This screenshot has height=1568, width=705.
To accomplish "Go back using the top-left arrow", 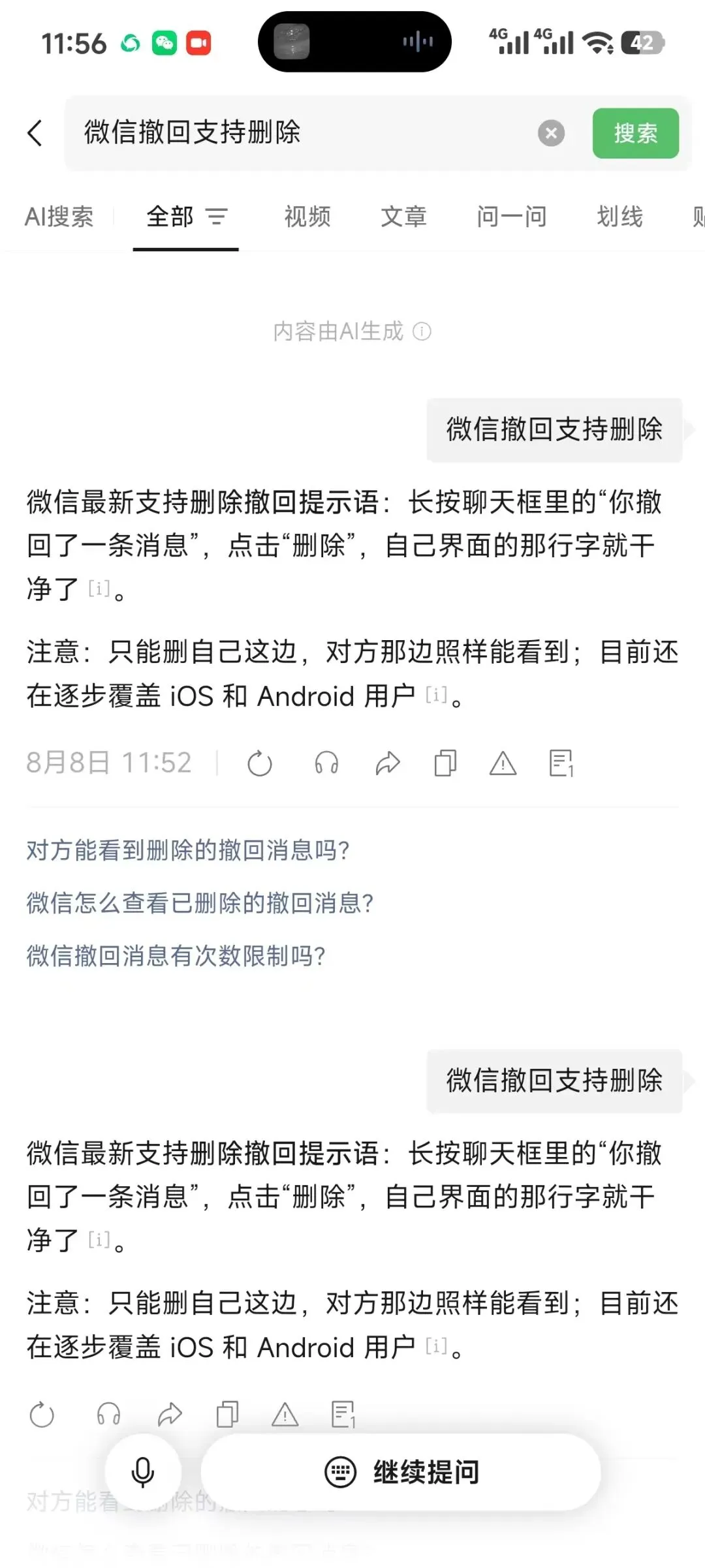I will (x=35, y=133).
